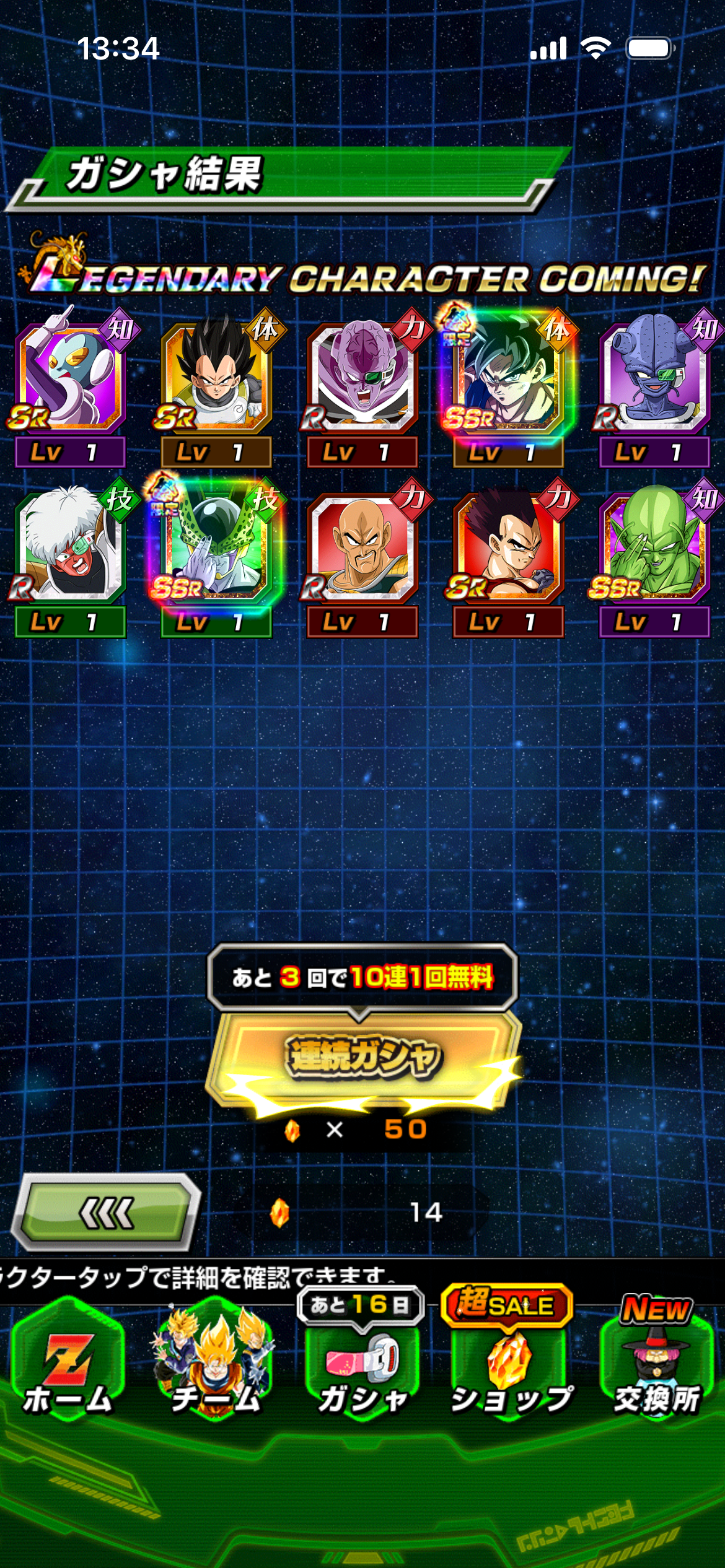
Task: View details of SSR Cell card
Action: coord(216,557)
